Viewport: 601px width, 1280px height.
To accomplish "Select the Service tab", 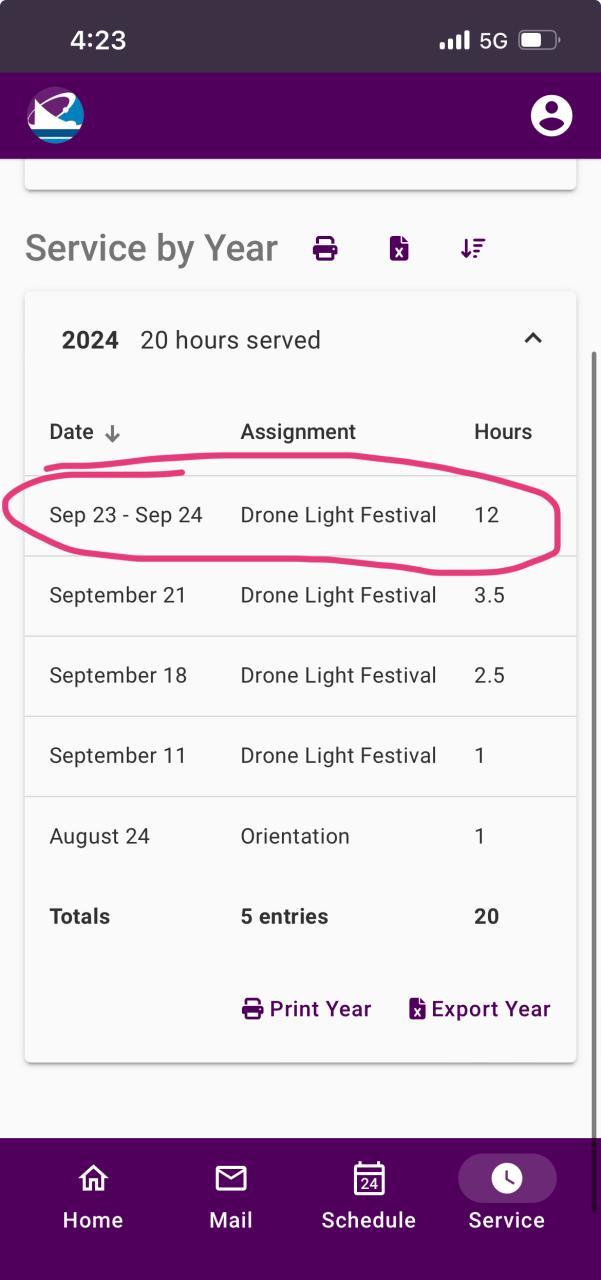I will [507, 1197].
